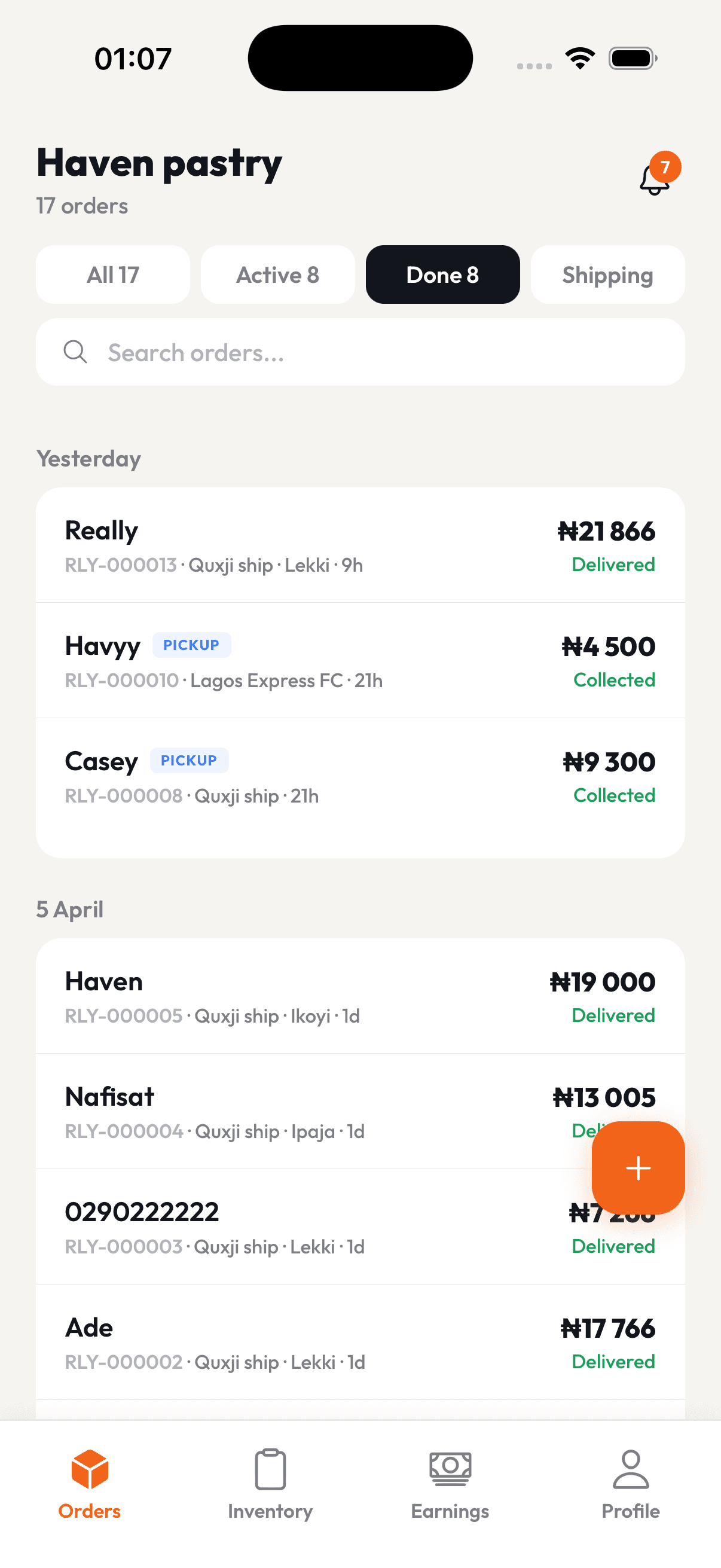
Task: Tap the orange plus button to create order
Action: click(x=638, y=1167)
